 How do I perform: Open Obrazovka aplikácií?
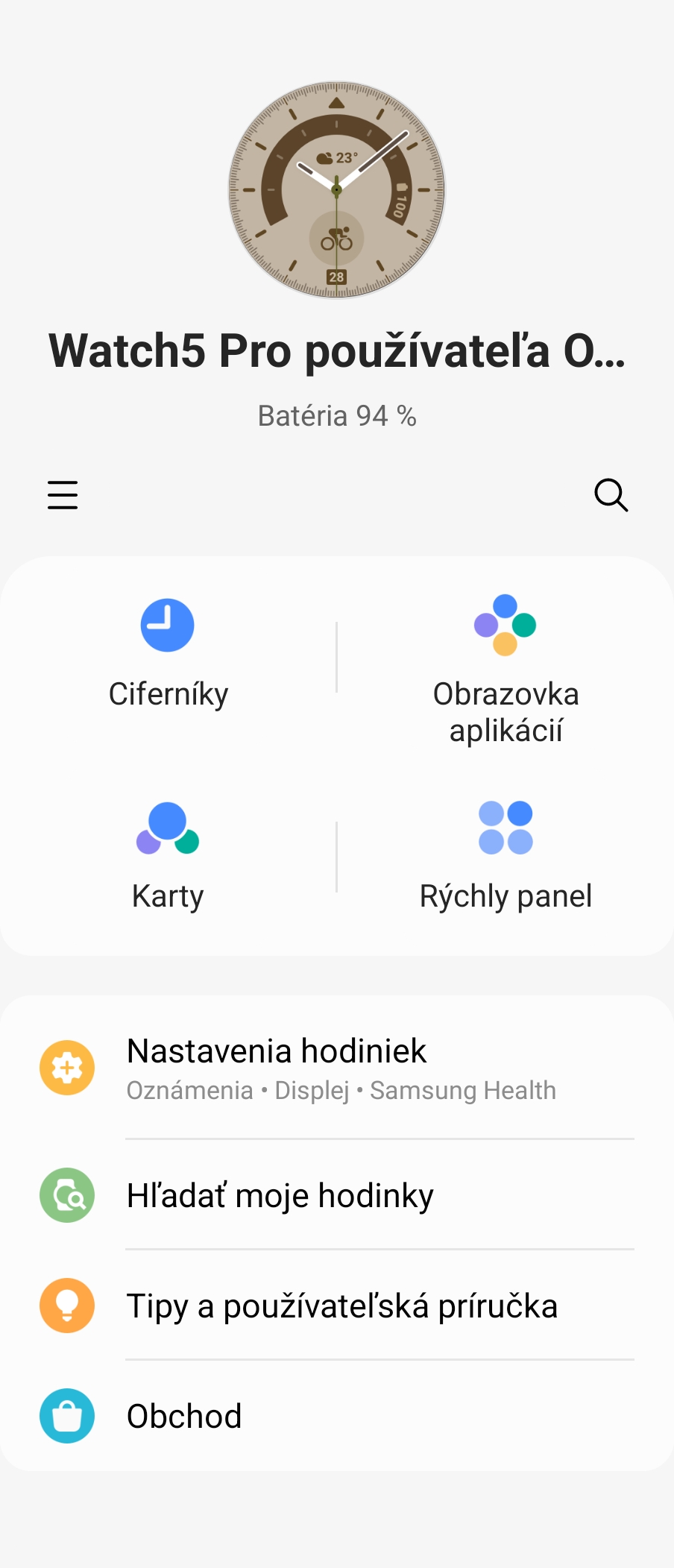[x=505, y=667]
